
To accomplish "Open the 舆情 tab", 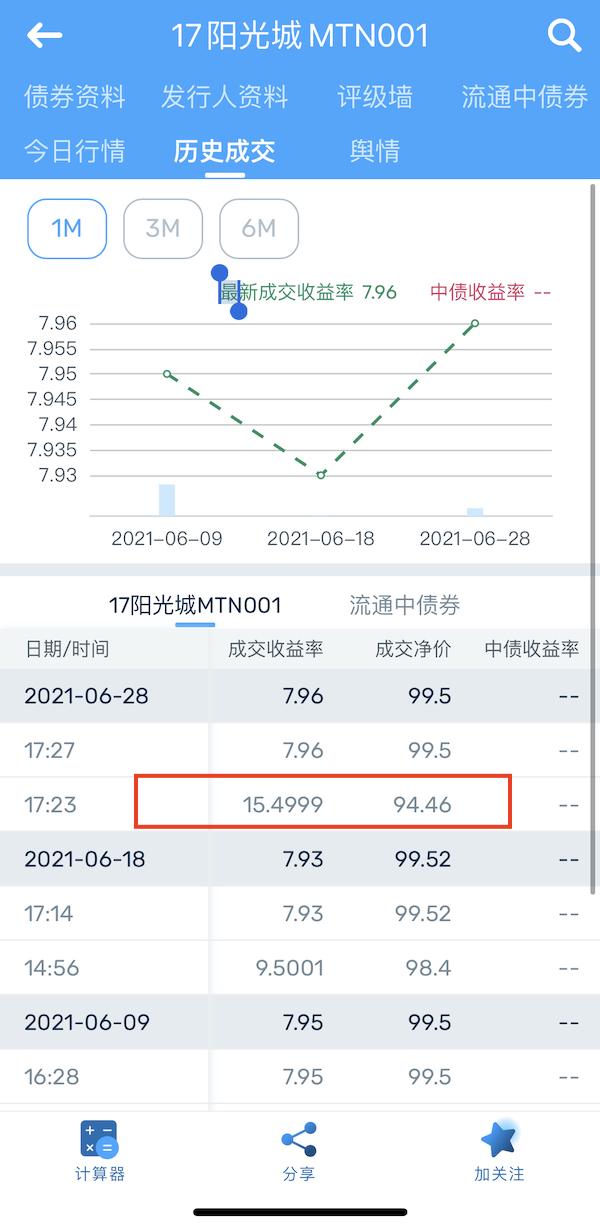I will (375, 151).
